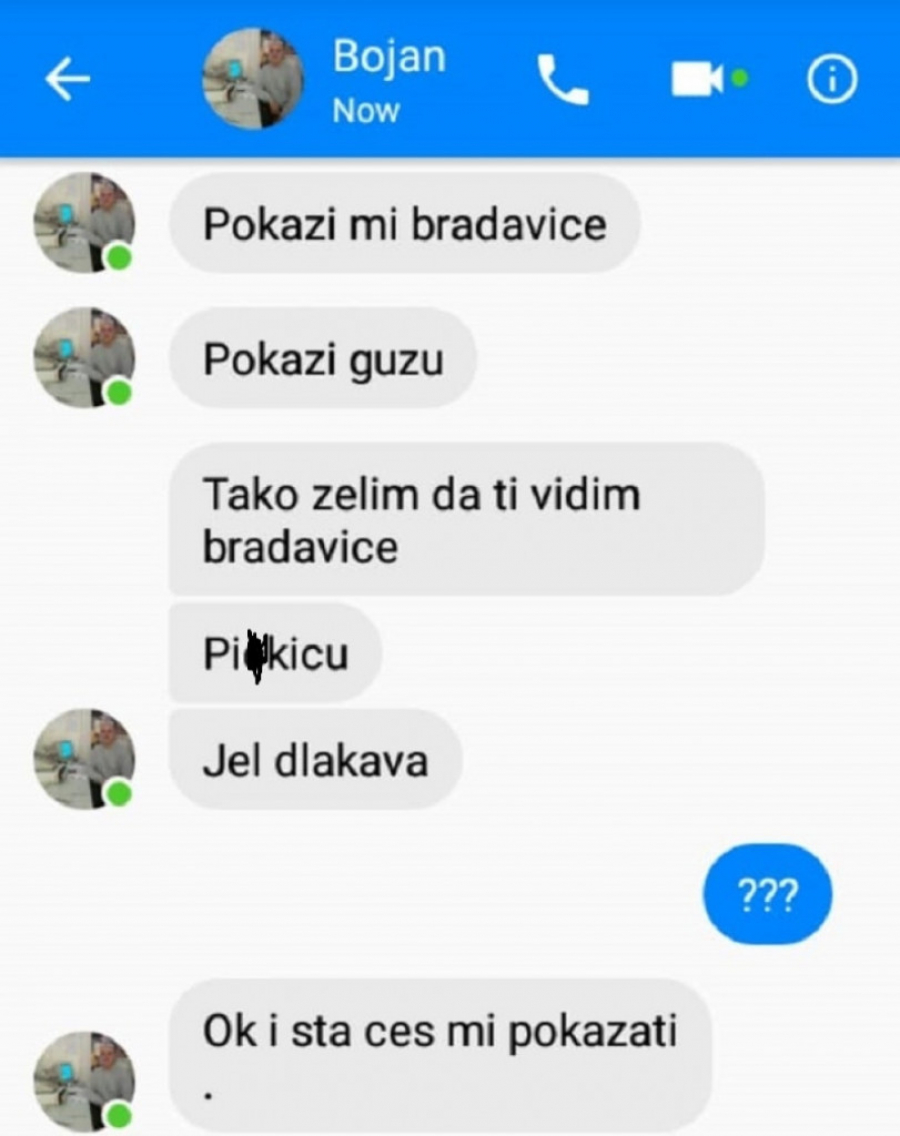This screenshot has width=900, height=1136.
Task: Start a video call with Bojan
Action: pos(698,80)
